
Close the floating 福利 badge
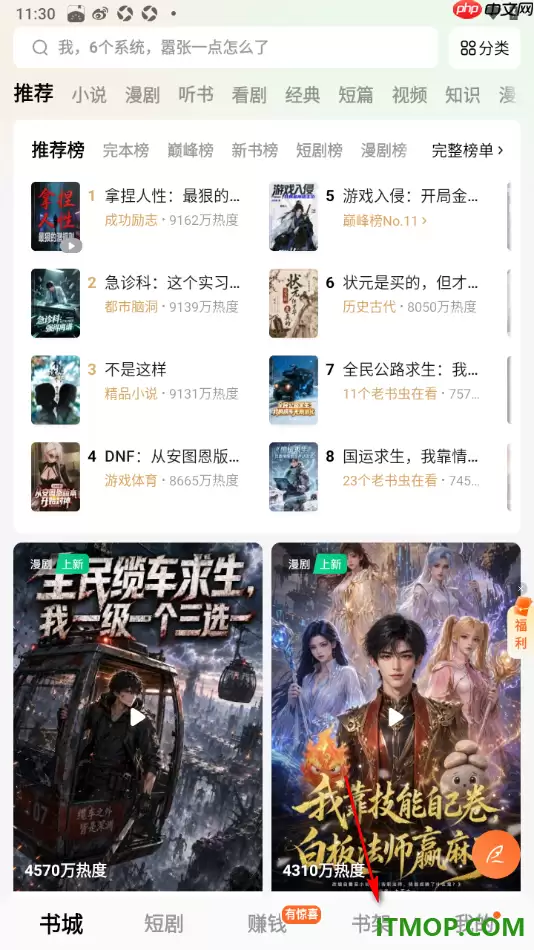tap(521, 588)
